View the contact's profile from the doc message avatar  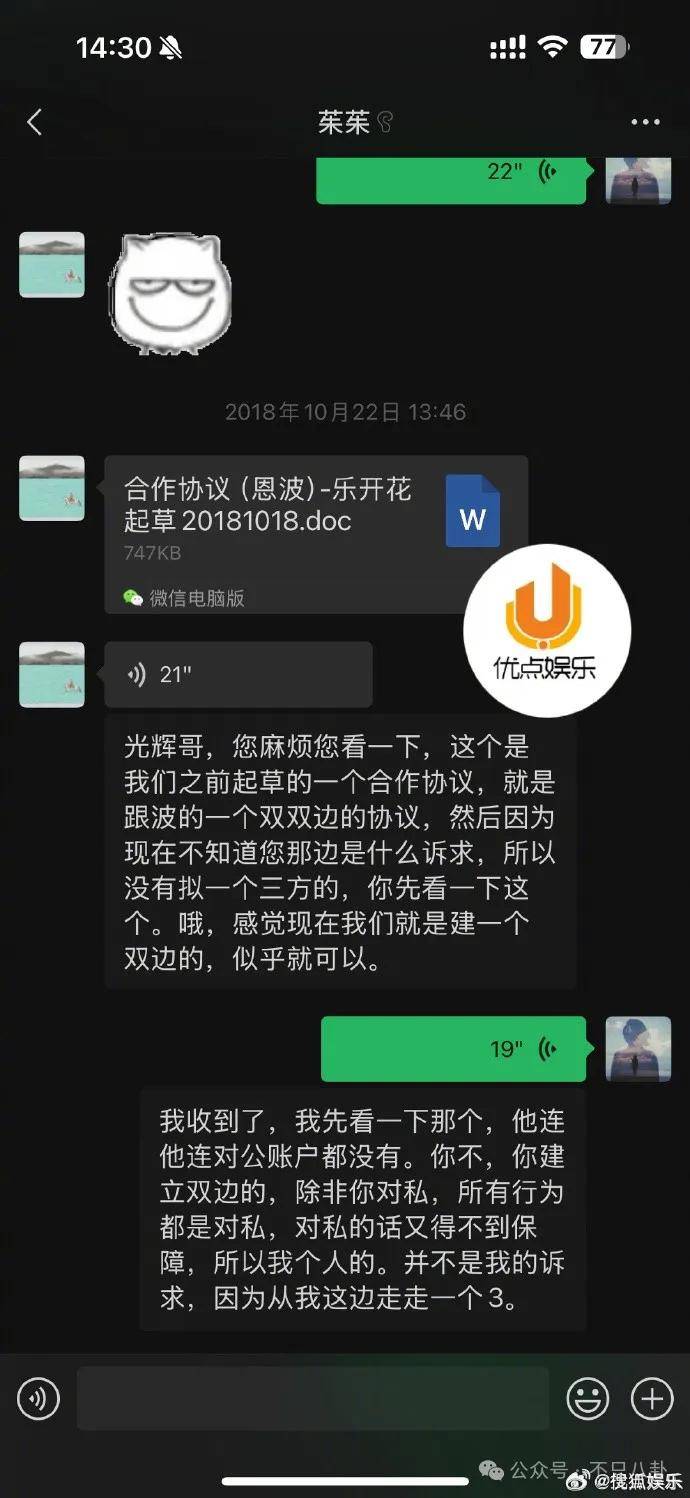pyautogui.click(x=52, y=488)
